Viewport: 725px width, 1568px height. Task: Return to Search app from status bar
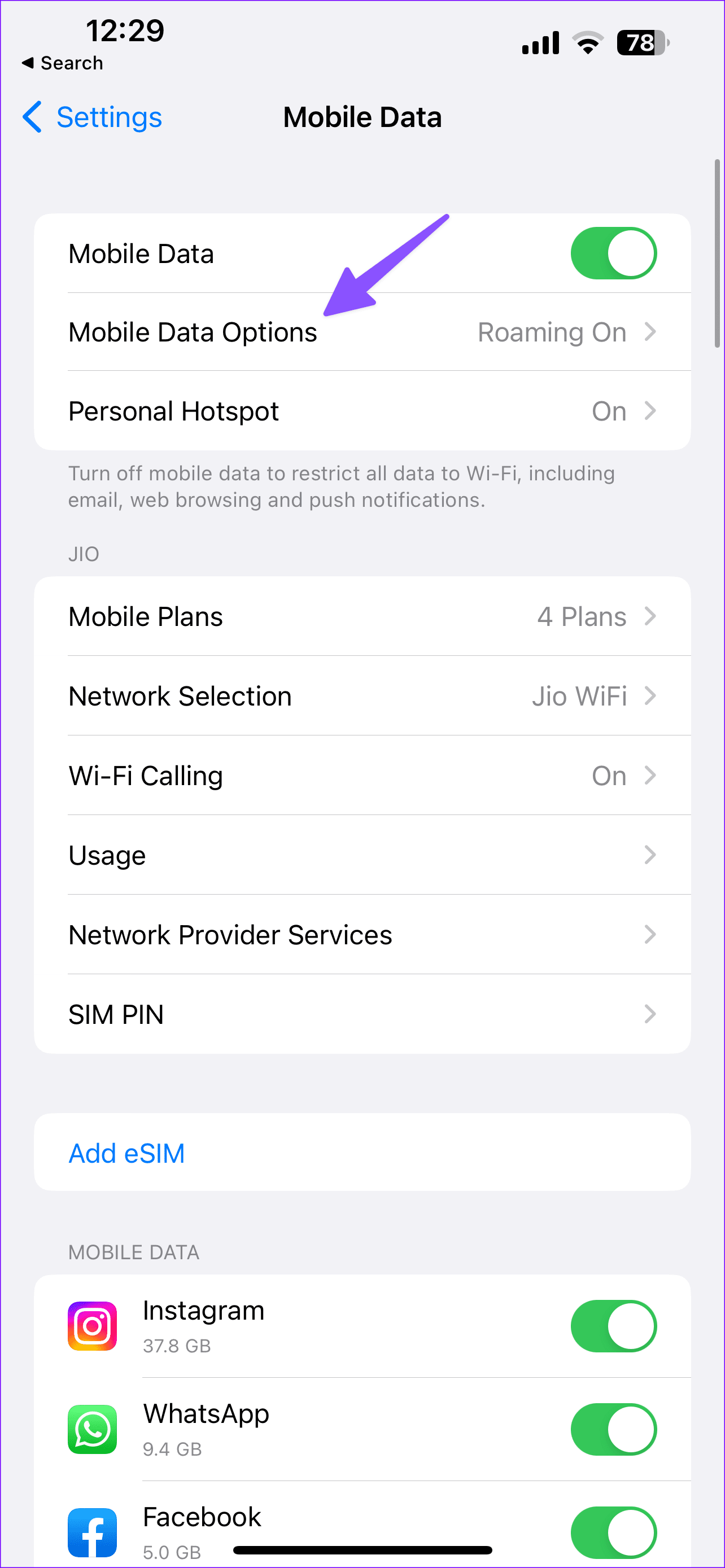click(x=63, y=63)
